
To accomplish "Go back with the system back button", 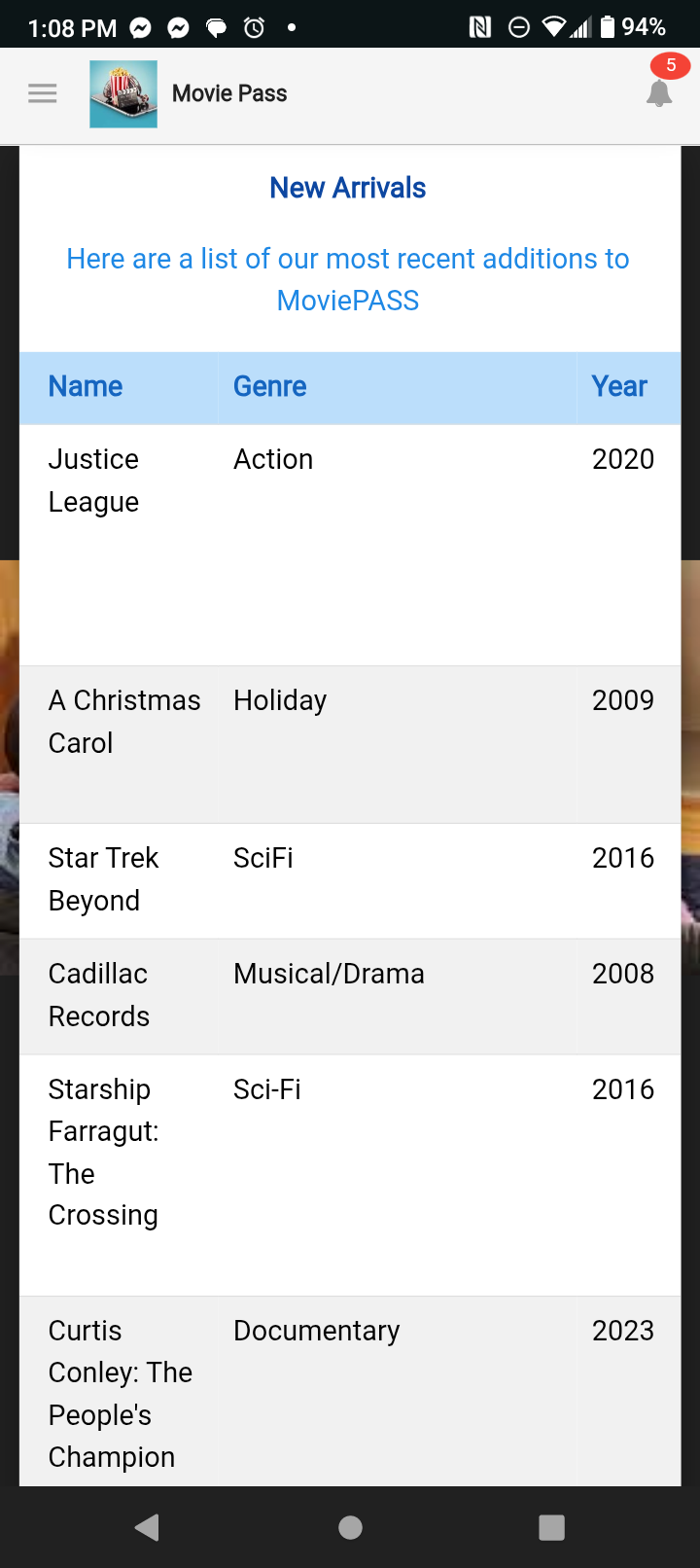I will (148, 1527).
